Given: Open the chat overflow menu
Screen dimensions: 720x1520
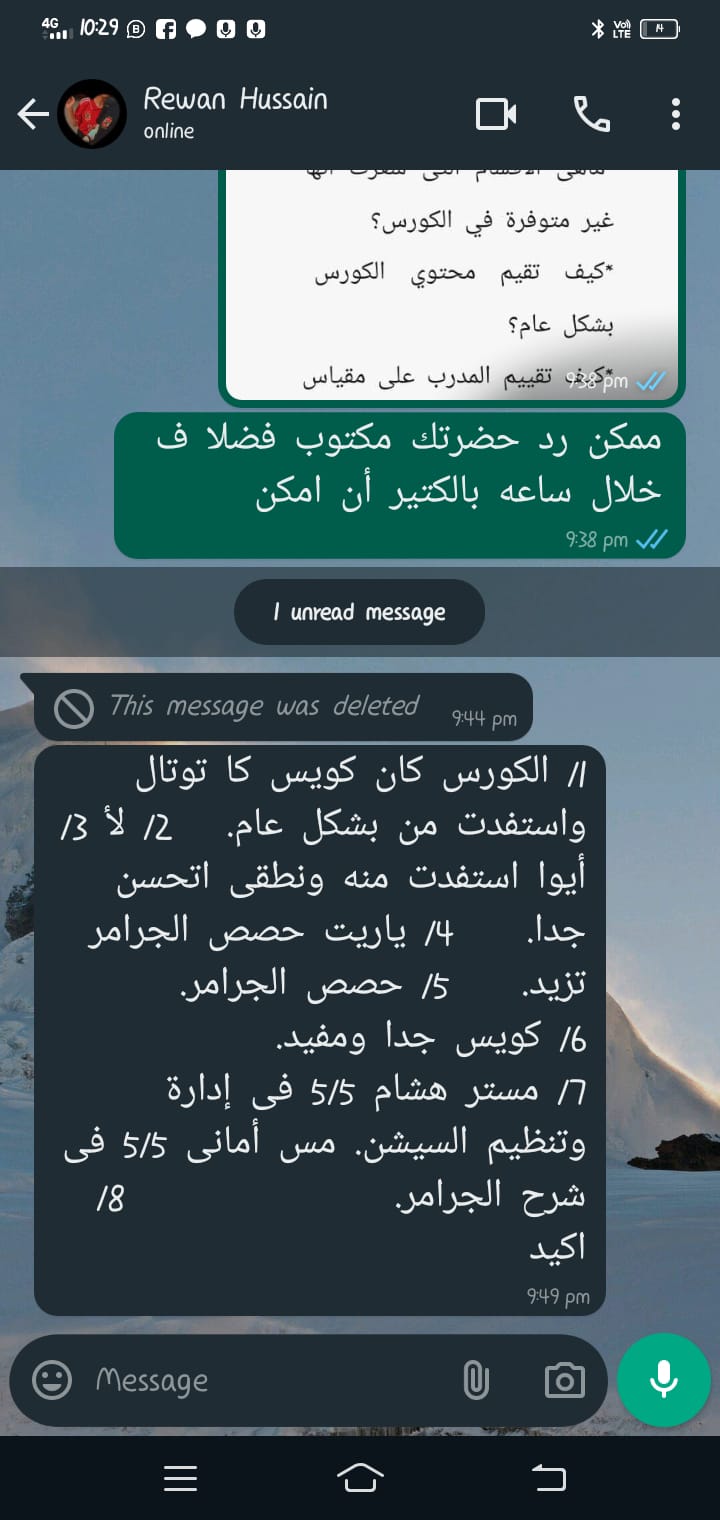Looking at the screenshot, I should [676, 115].
